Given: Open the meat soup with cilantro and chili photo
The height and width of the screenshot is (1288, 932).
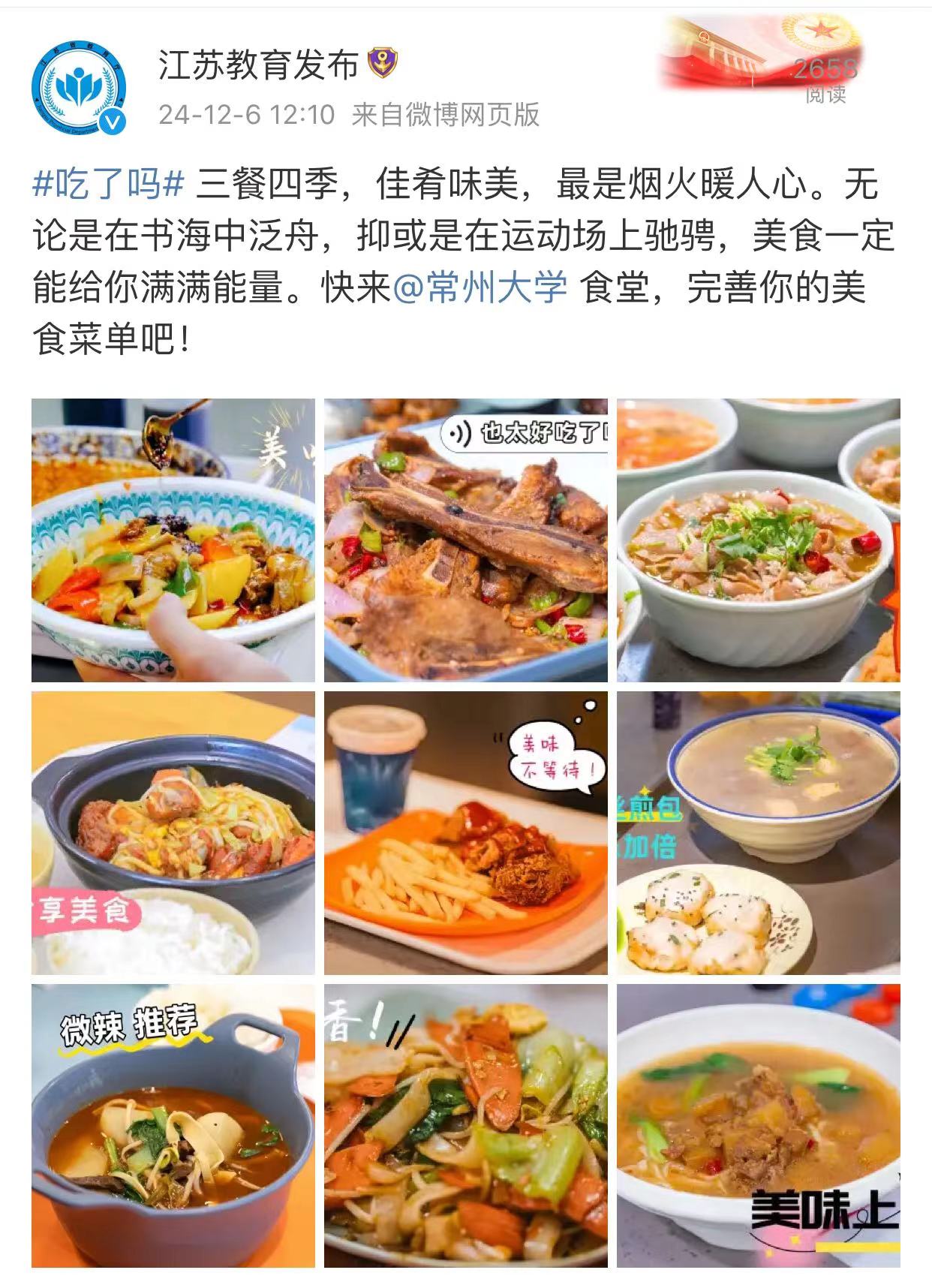Looking at the screenshot, I should tap(758, 540).
